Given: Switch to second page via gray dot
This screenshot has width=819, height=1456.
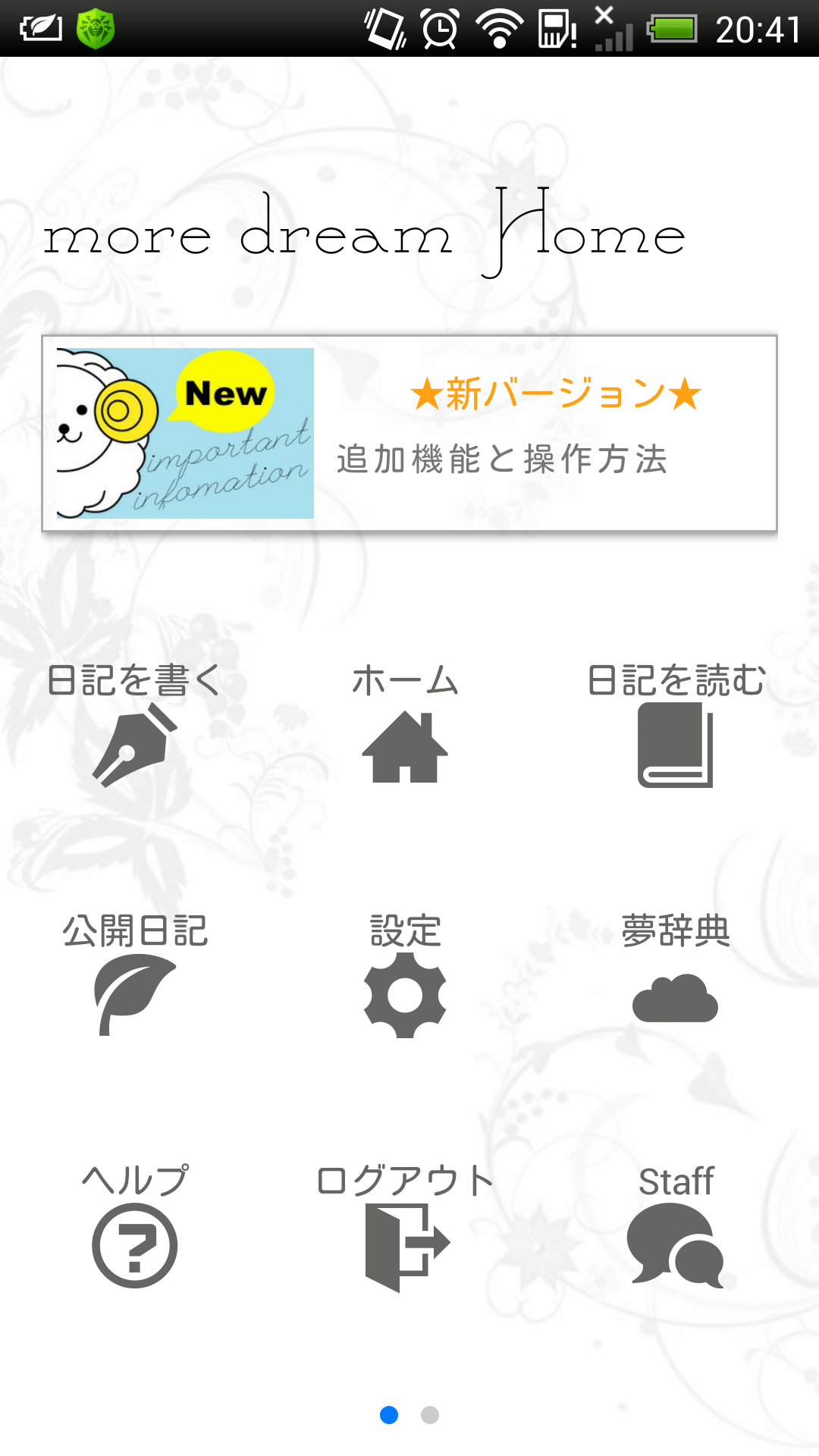Looking at the screenshot, I should click(x=430, y=1415).
